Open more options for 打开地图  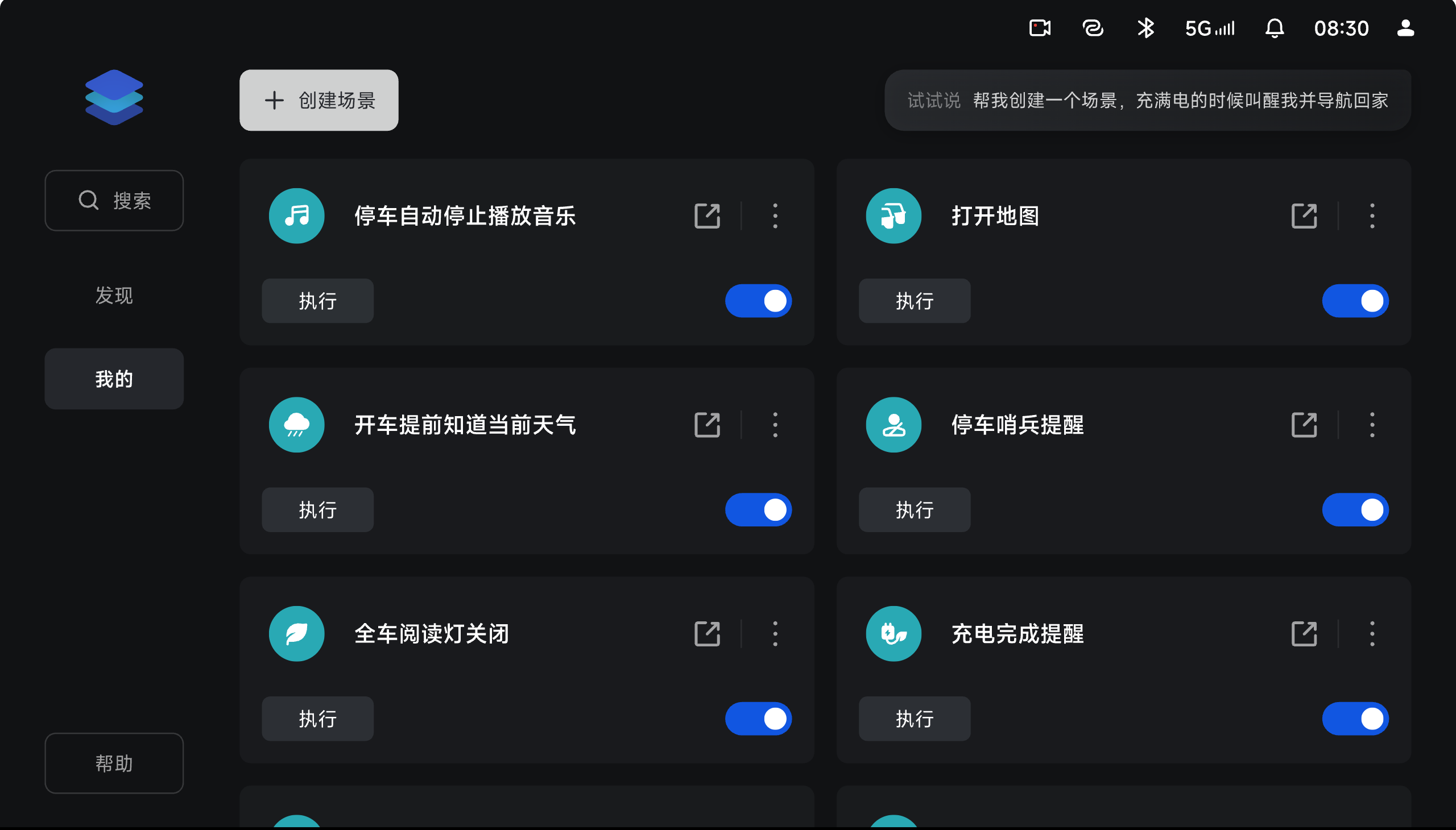(x=1372, y=216)
